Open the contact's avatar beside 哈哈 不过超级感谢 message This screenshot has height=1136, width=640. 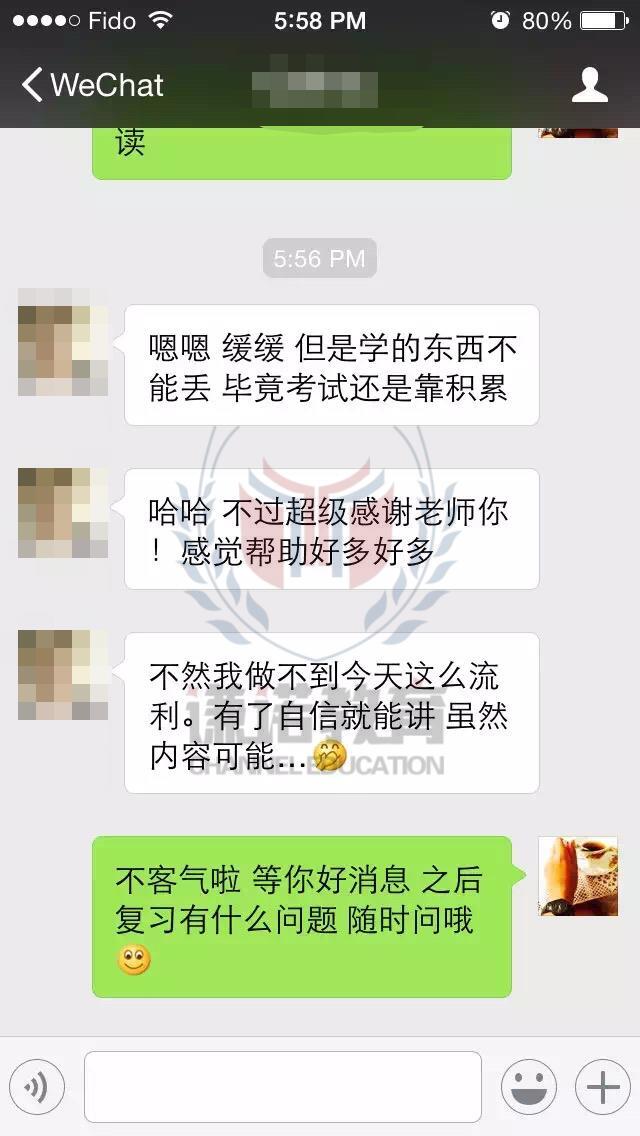click(62, 512)
